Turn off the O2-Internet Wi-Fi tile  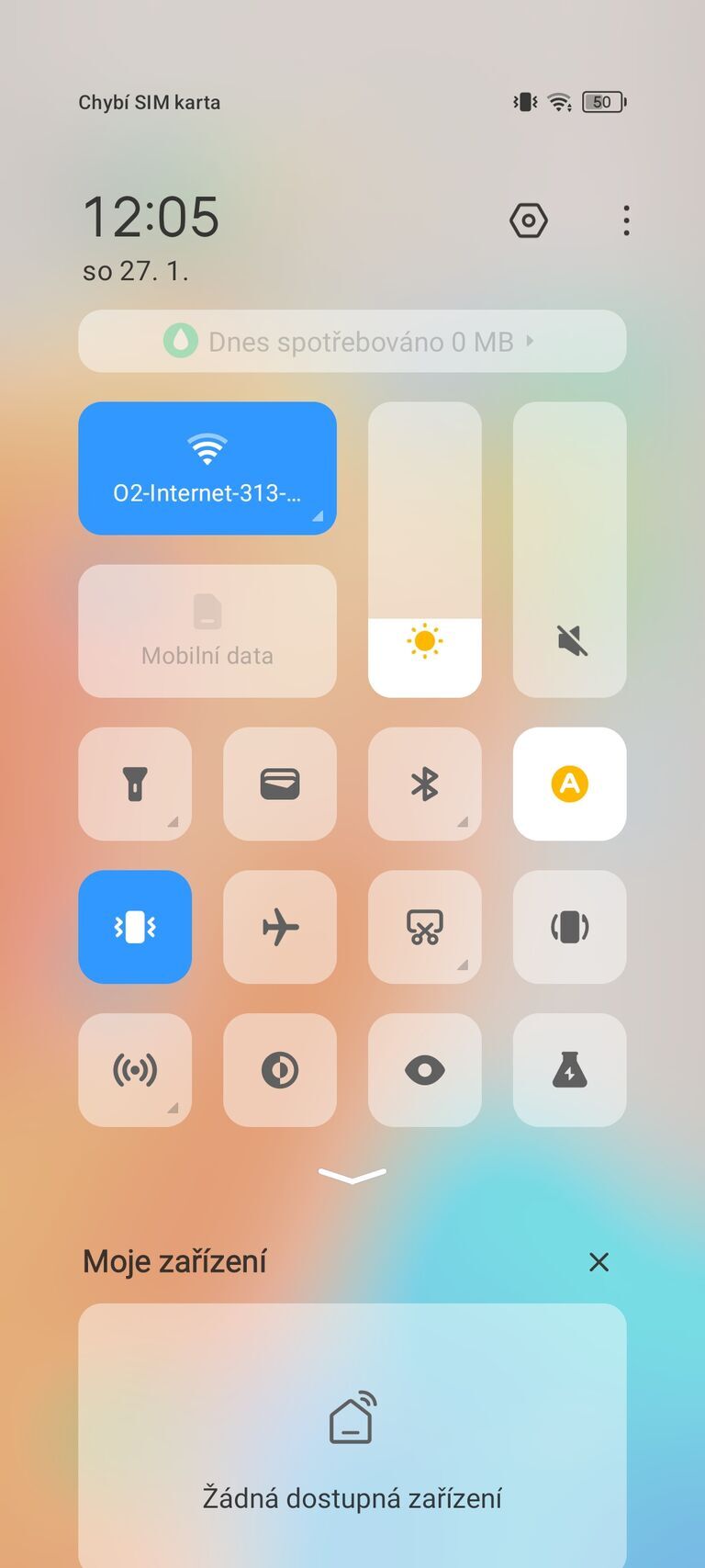[207, 468]
